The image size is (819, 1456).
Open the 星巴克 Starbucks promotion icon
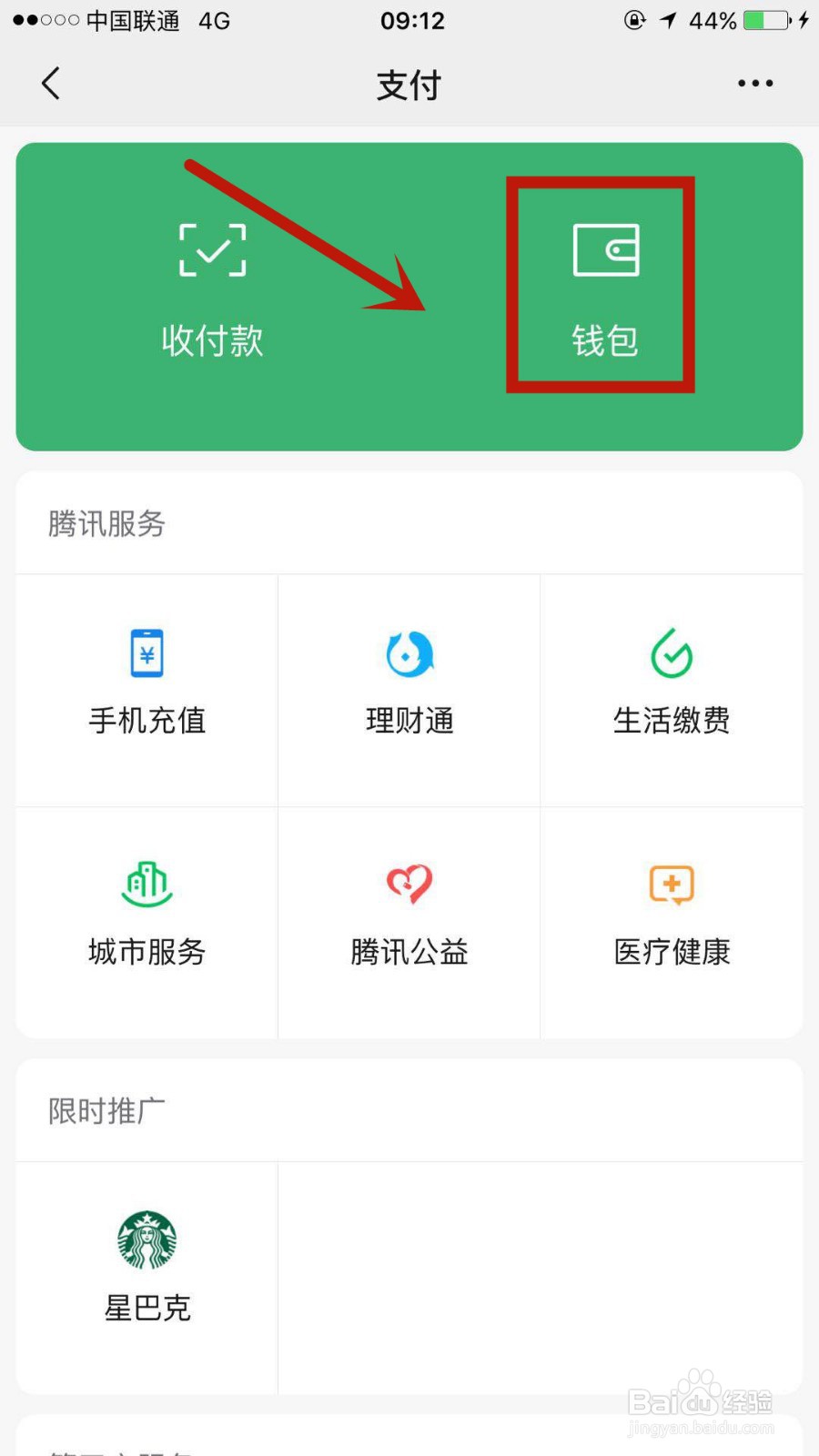(146, 1239)
